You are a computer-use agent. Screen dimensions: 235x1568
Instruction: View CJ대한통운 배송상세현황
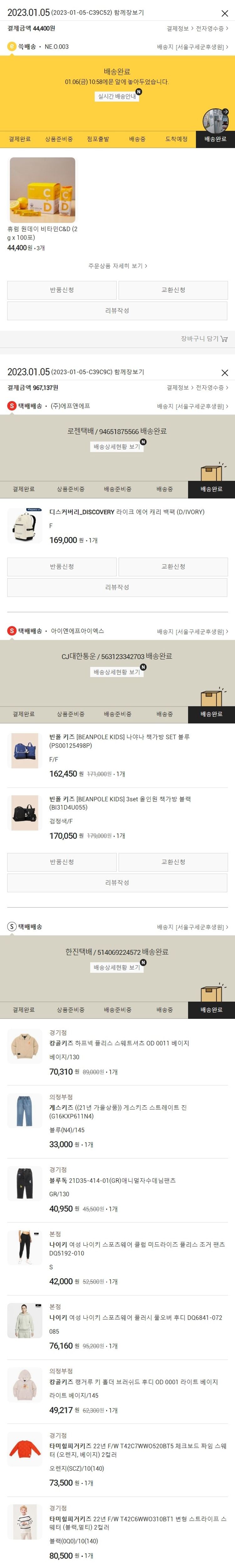pos(117,672)
